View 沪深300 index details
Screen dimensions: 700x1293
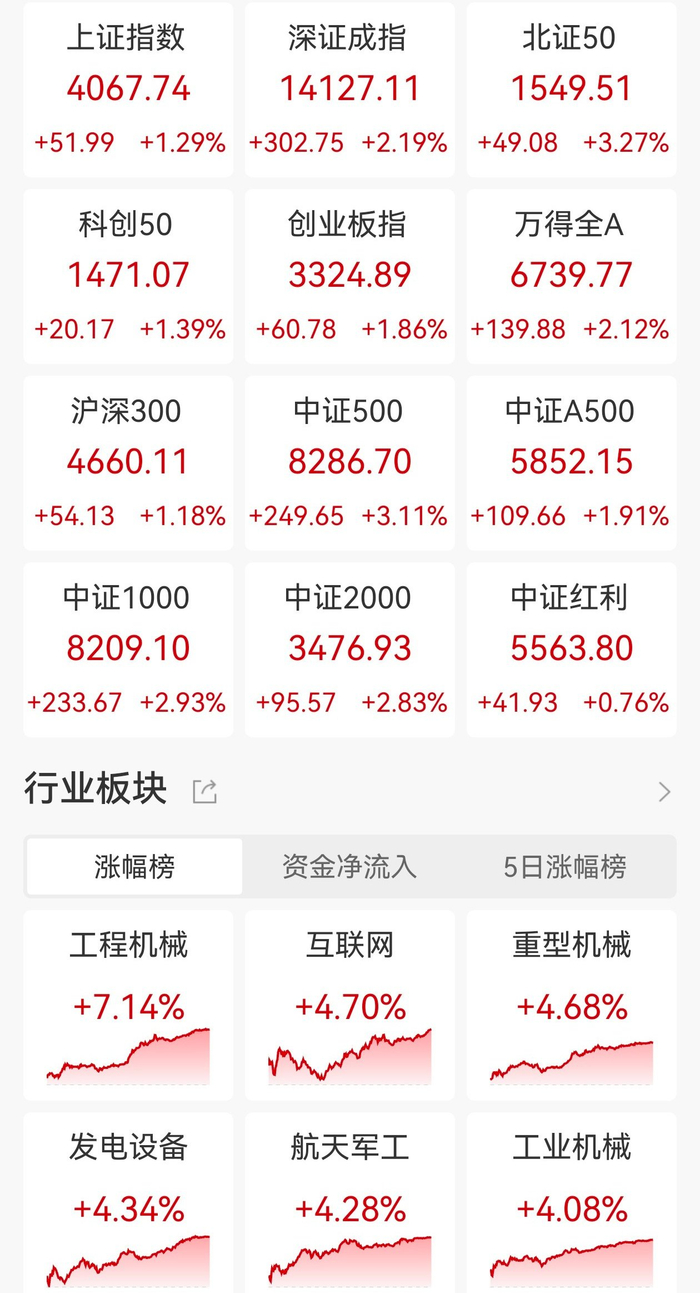[128, 463]
